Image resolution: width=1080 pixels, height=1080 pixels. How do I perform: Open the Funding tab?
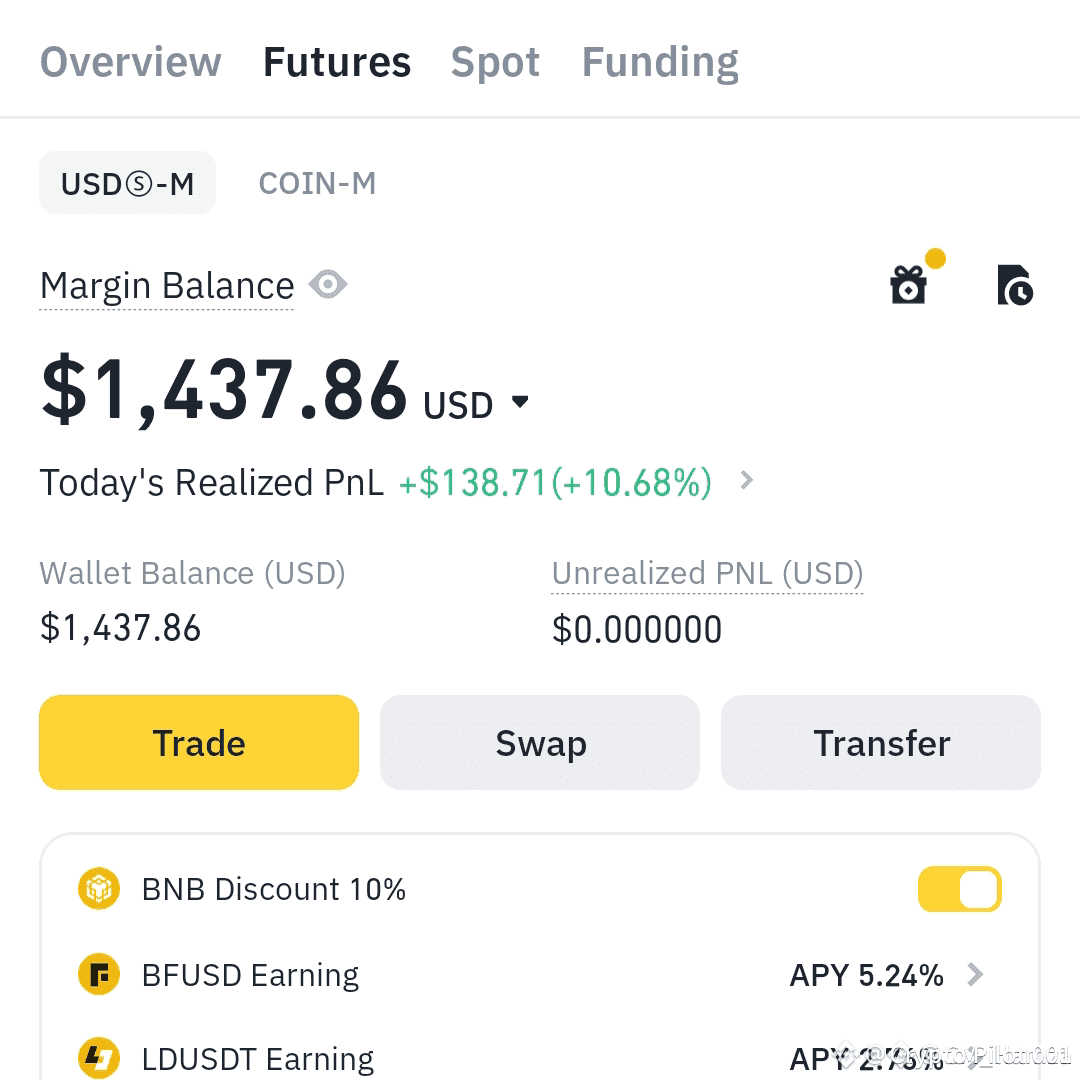pos(660,63)
